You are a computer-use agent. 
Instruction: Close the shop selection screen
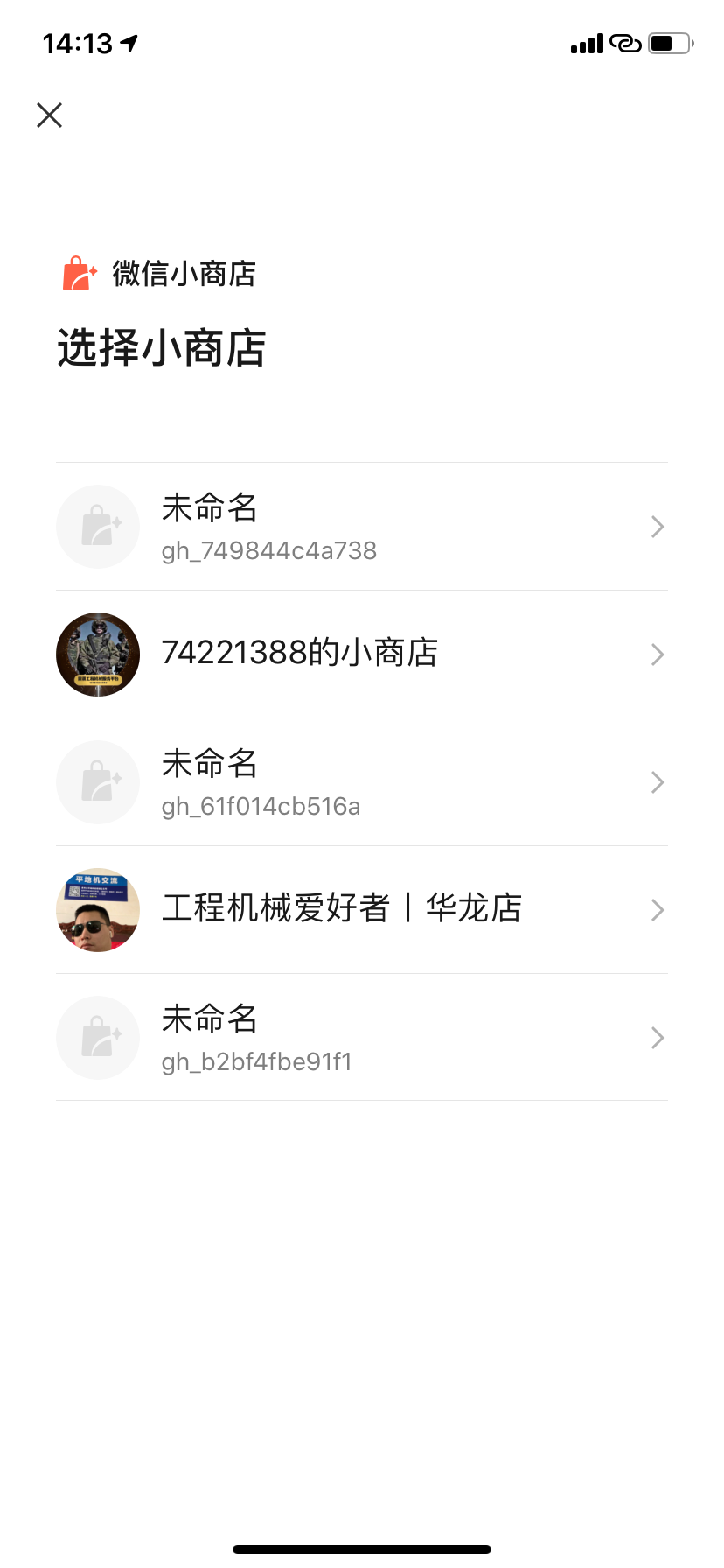coord(50,115)
